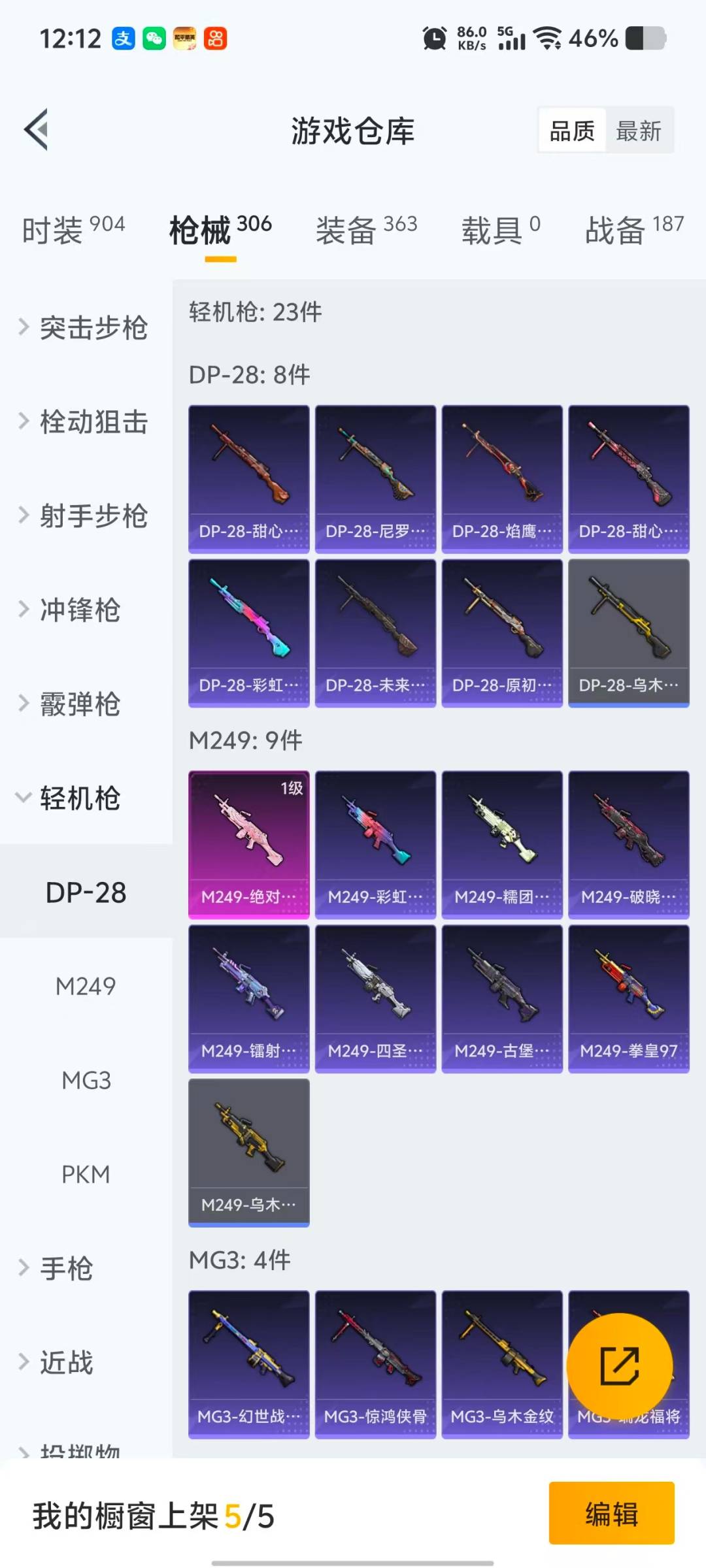Jump to the M249 subcategory
This screenshot has height=1568, width=706.
click(x=86, y=986)
